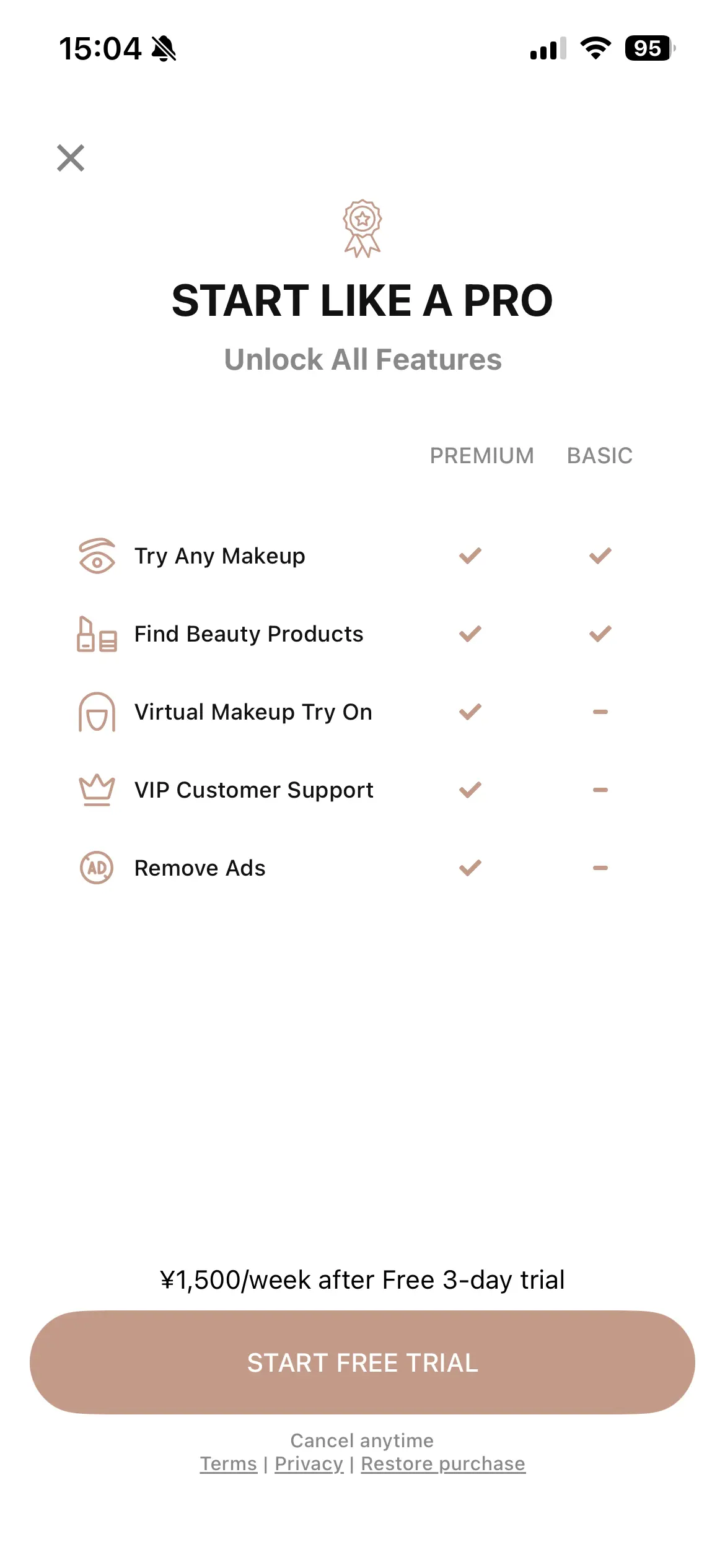Screen dimensions: 725x1568
Task: Tap Restore purchase
Action: pos(443,1464)
